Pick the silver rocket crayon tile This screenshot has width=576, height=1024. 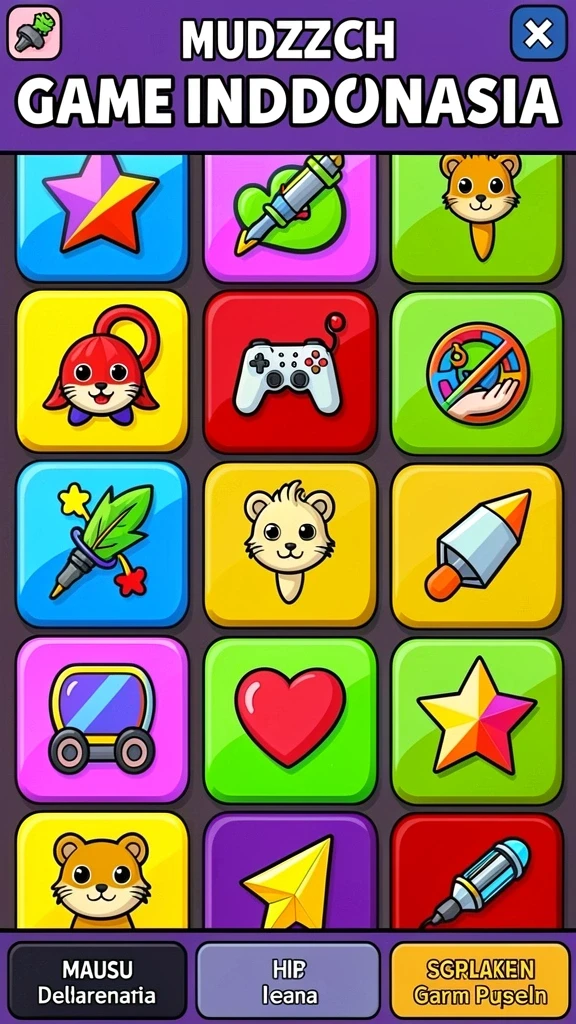(477, 545)
